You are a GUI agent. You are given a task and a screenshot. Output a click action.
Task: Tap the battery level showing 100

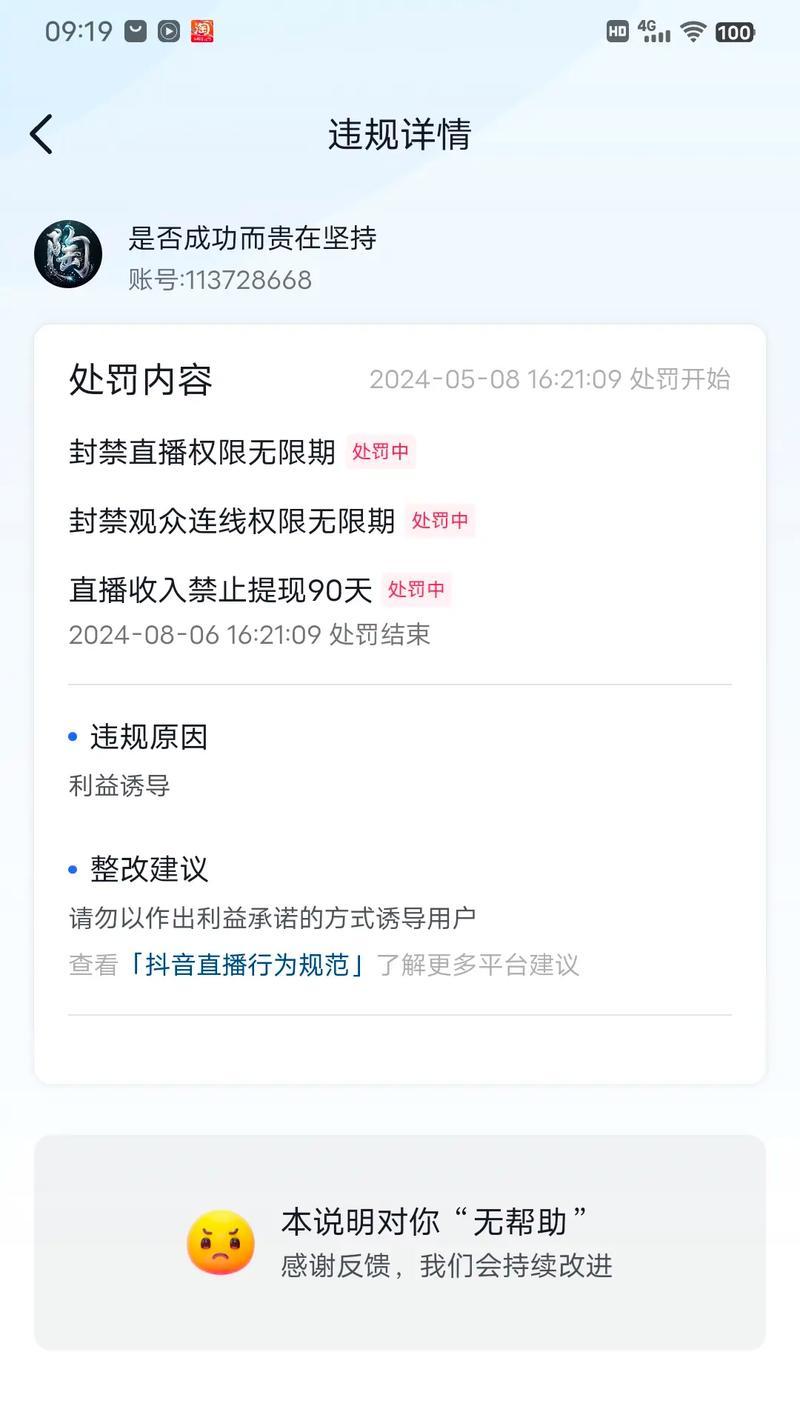point(733,30)
